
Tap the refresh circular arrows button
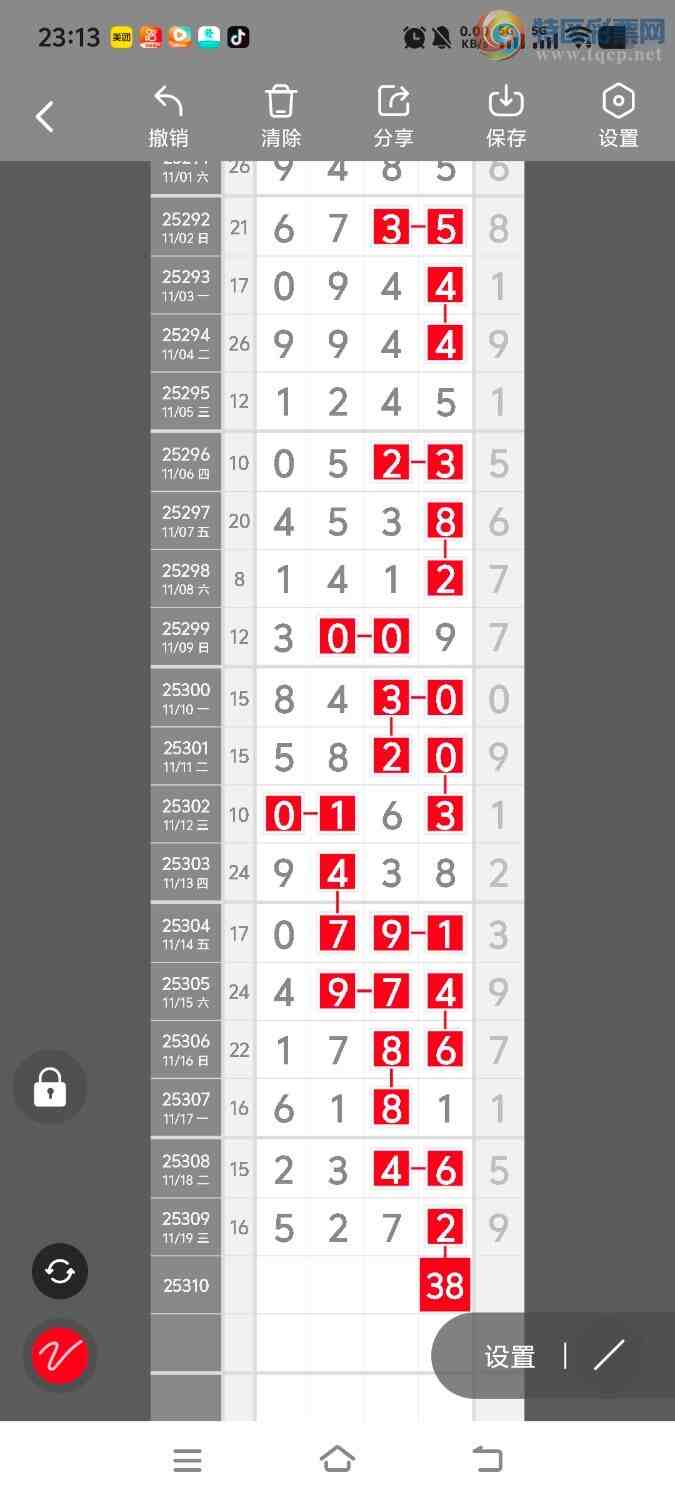(60, 1271)
